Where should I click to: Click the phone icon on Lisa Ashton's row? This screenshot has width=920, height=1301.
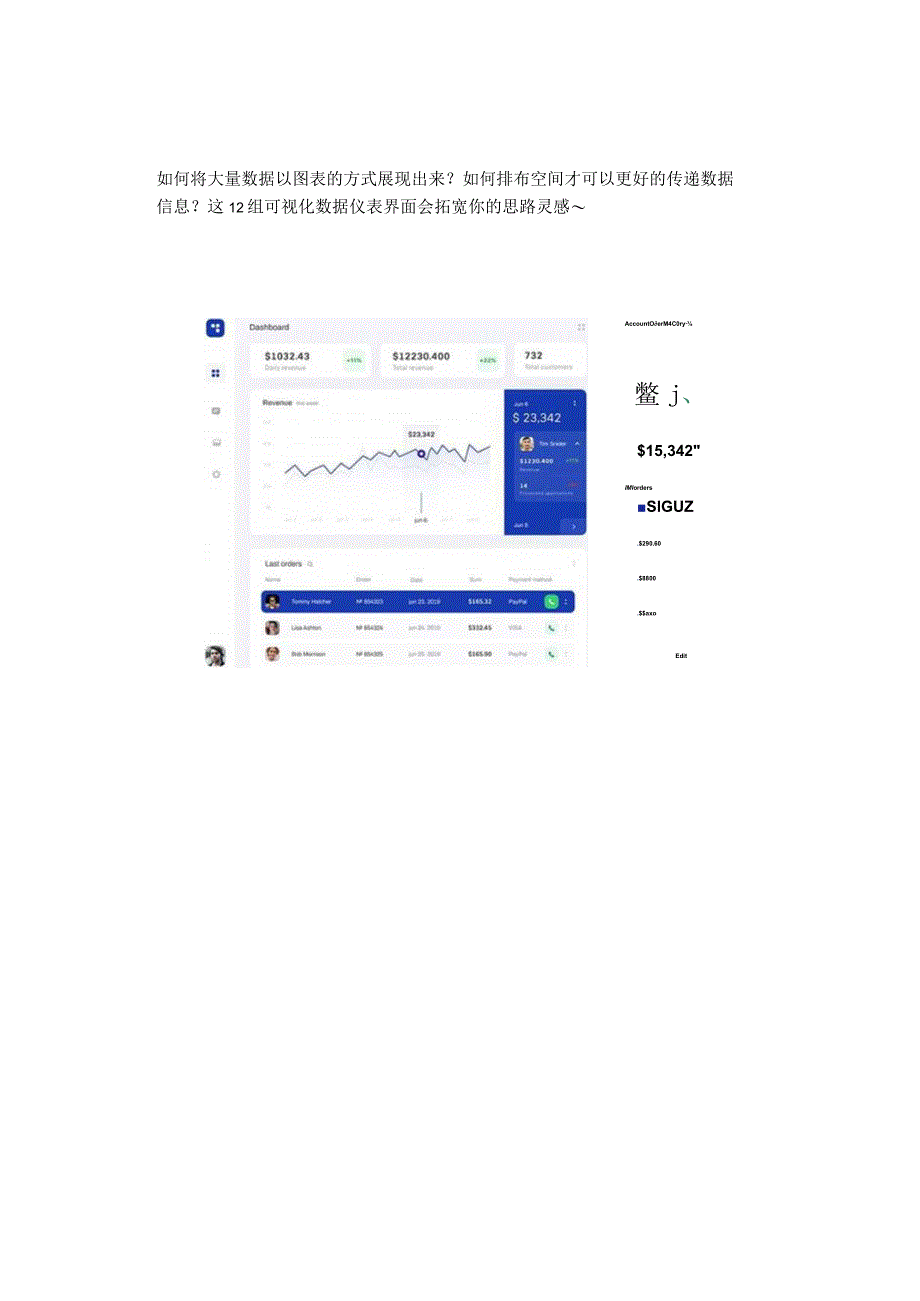click(x=550, y=628)
